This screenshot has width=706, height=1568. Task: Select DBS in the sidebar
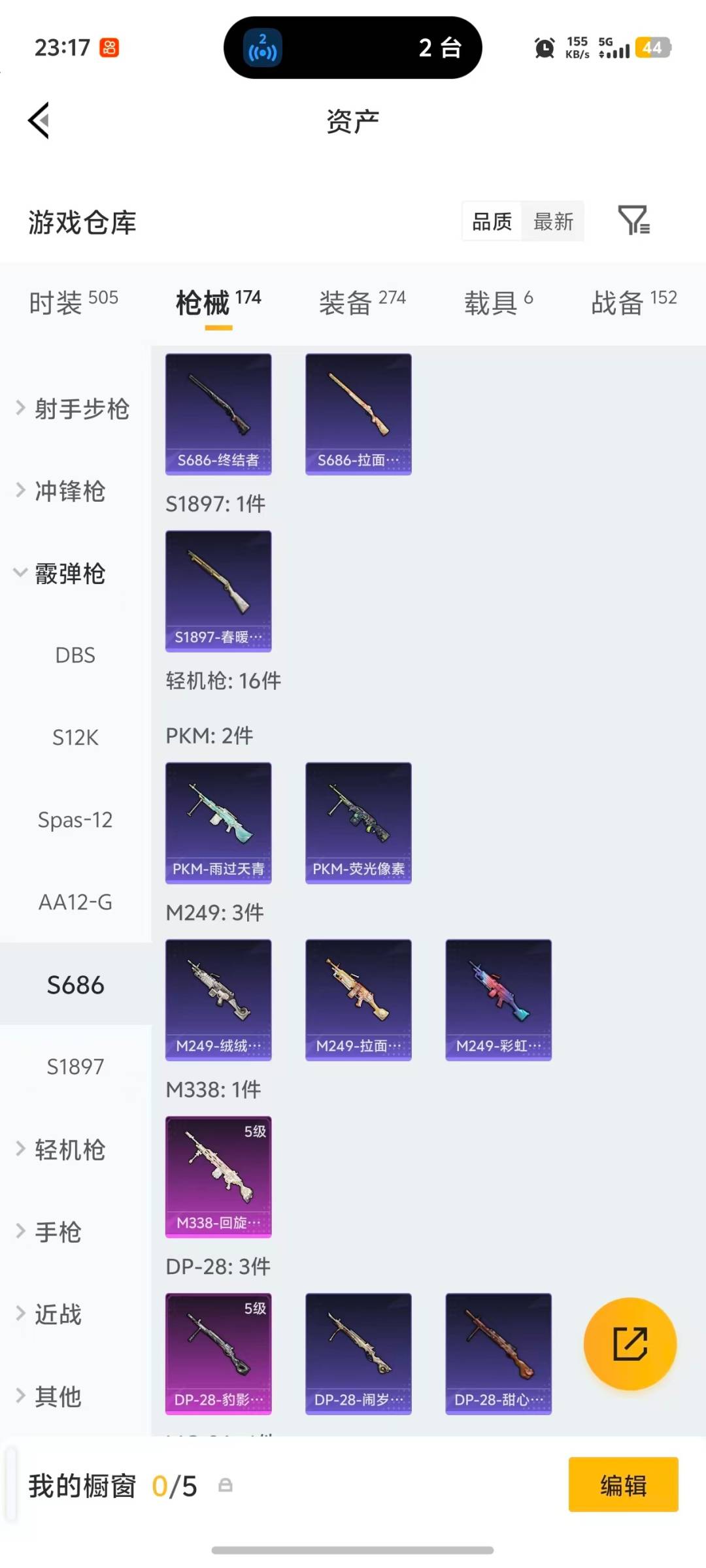point(75,655)
